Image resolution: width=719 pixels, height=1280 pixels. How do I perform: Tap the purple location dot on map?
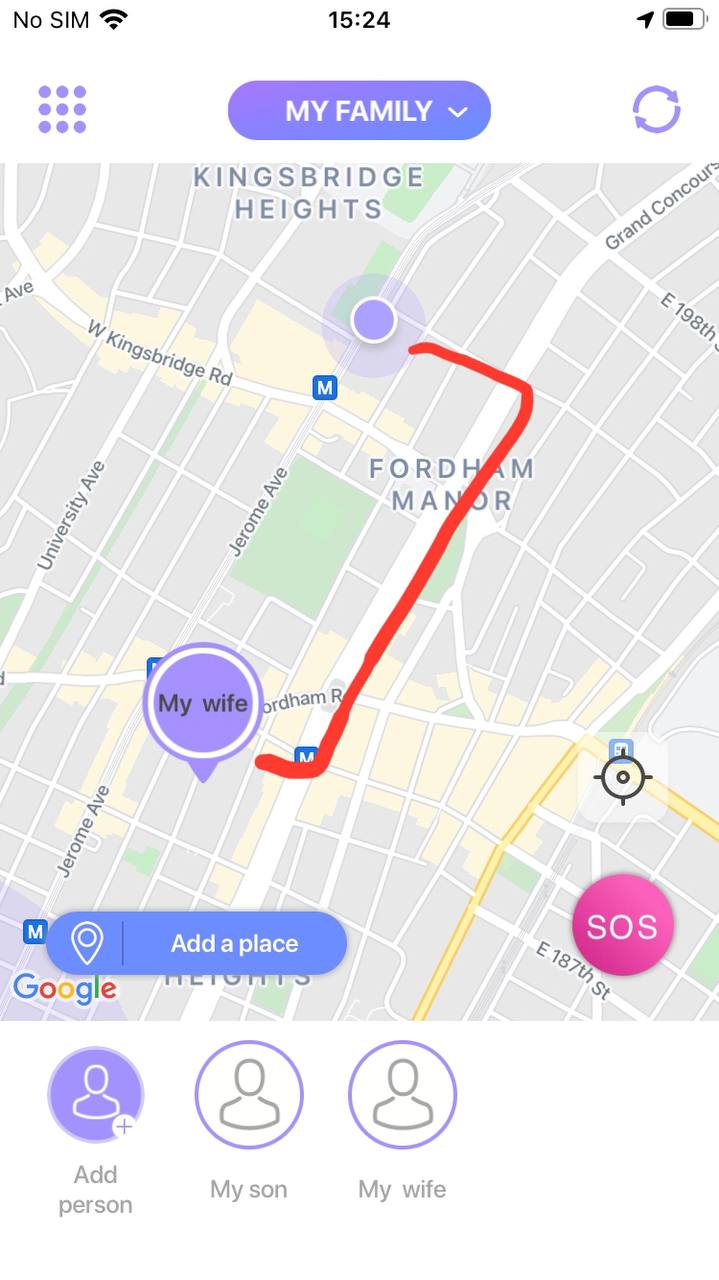373,321
